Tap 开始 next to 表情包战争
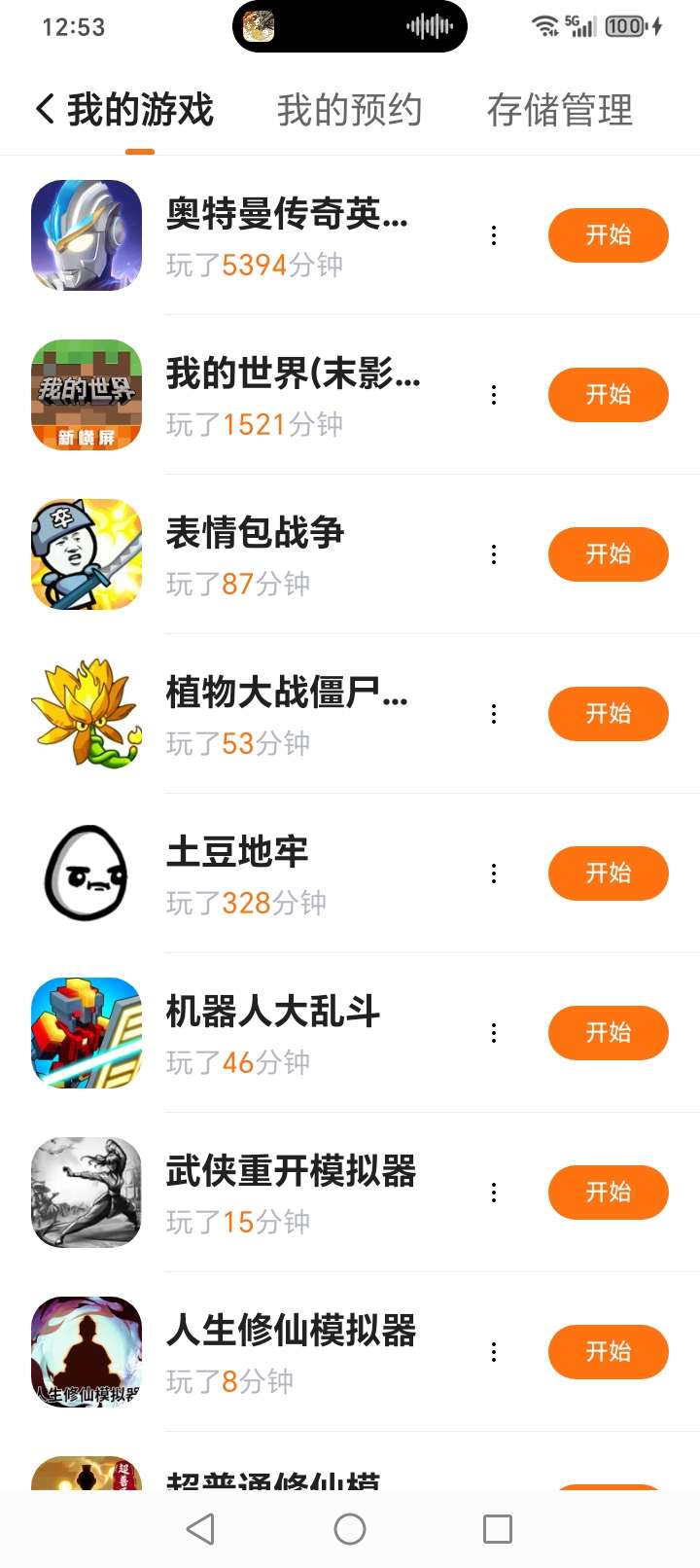Image resolution: width=700 pixels, height=1568 pixels. tap(608, 554)
